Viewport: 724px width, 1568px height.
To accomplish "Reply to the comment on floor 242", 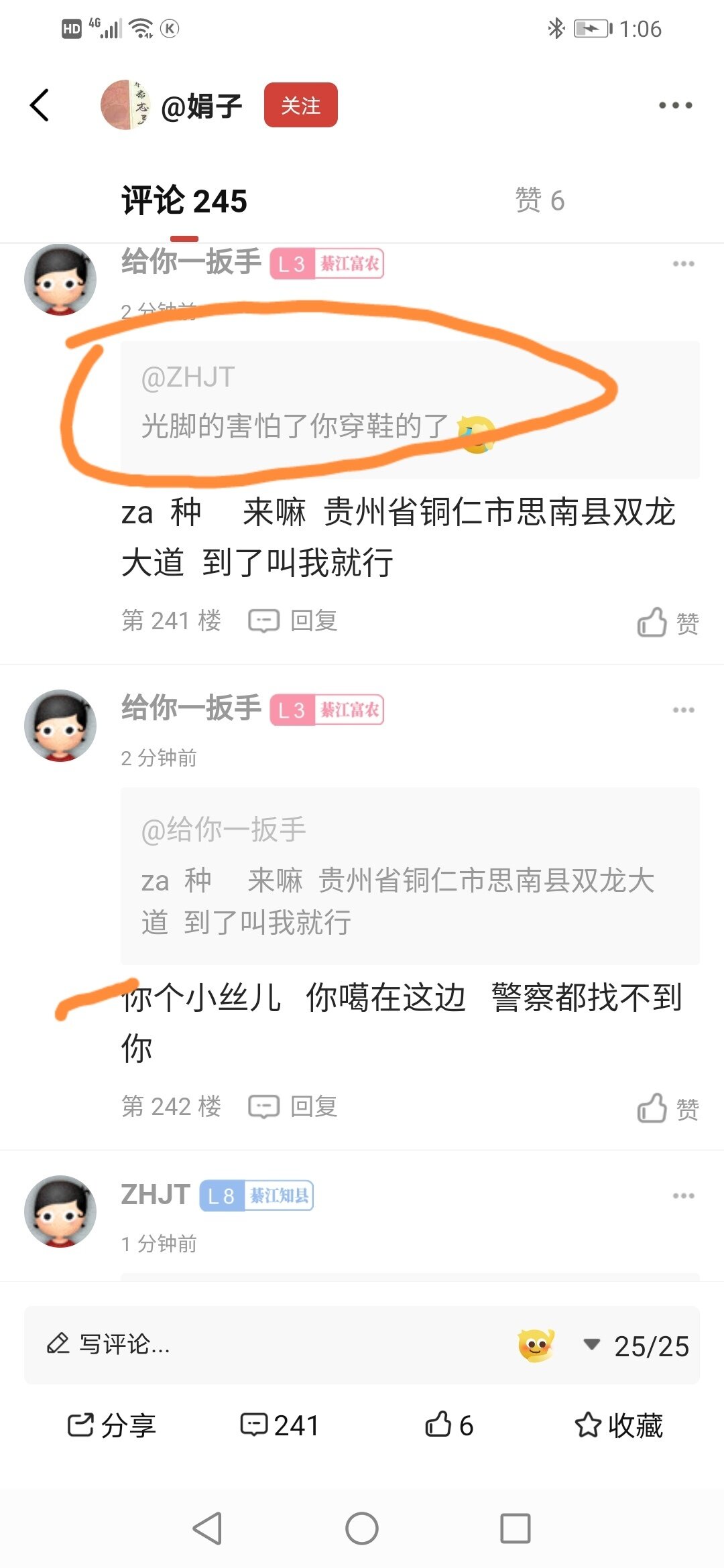I will 294,1107.
